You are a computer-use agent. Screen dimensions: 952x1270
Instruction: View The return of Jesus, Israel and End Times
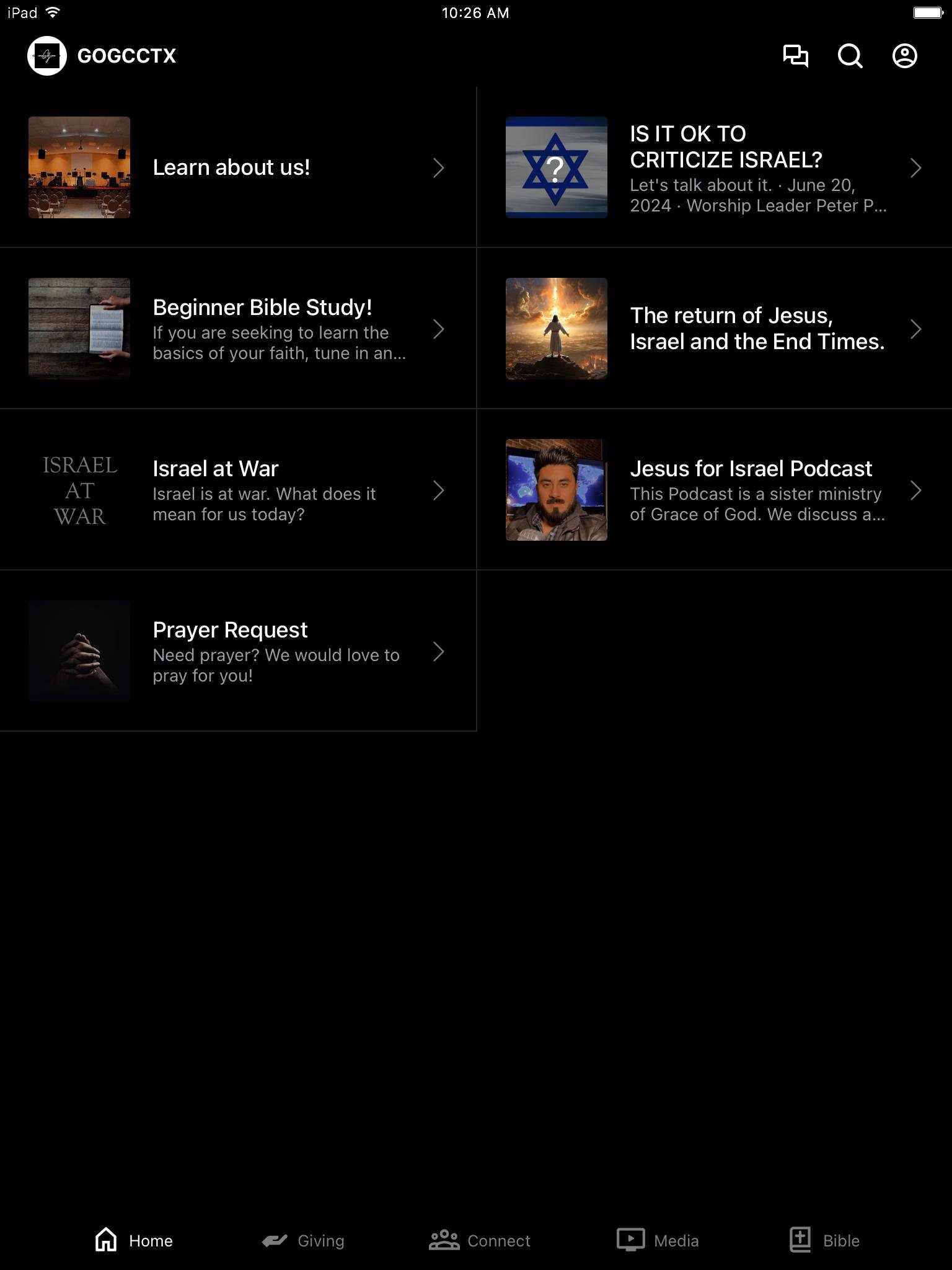714,329
